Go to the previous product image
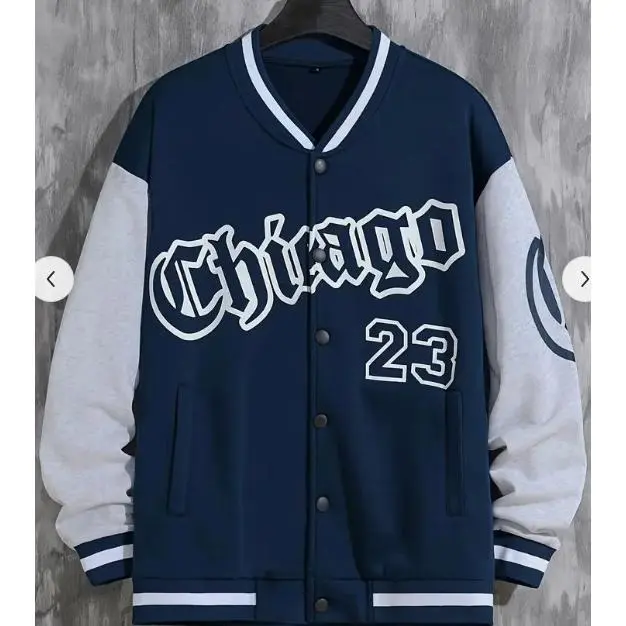 click(x=51, y=280)
